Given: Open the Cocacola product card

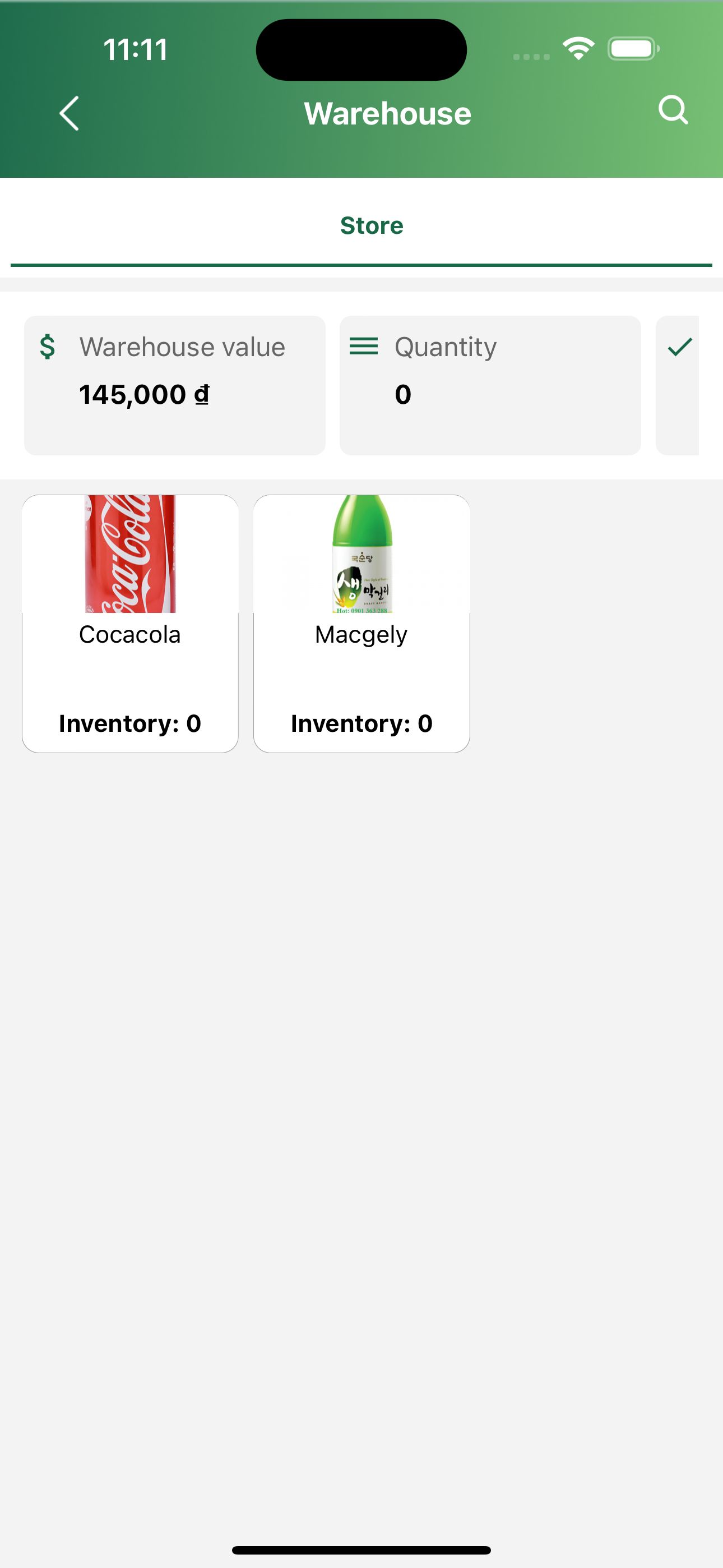Looking at the screenshot, I should click(x=130, y=623).
